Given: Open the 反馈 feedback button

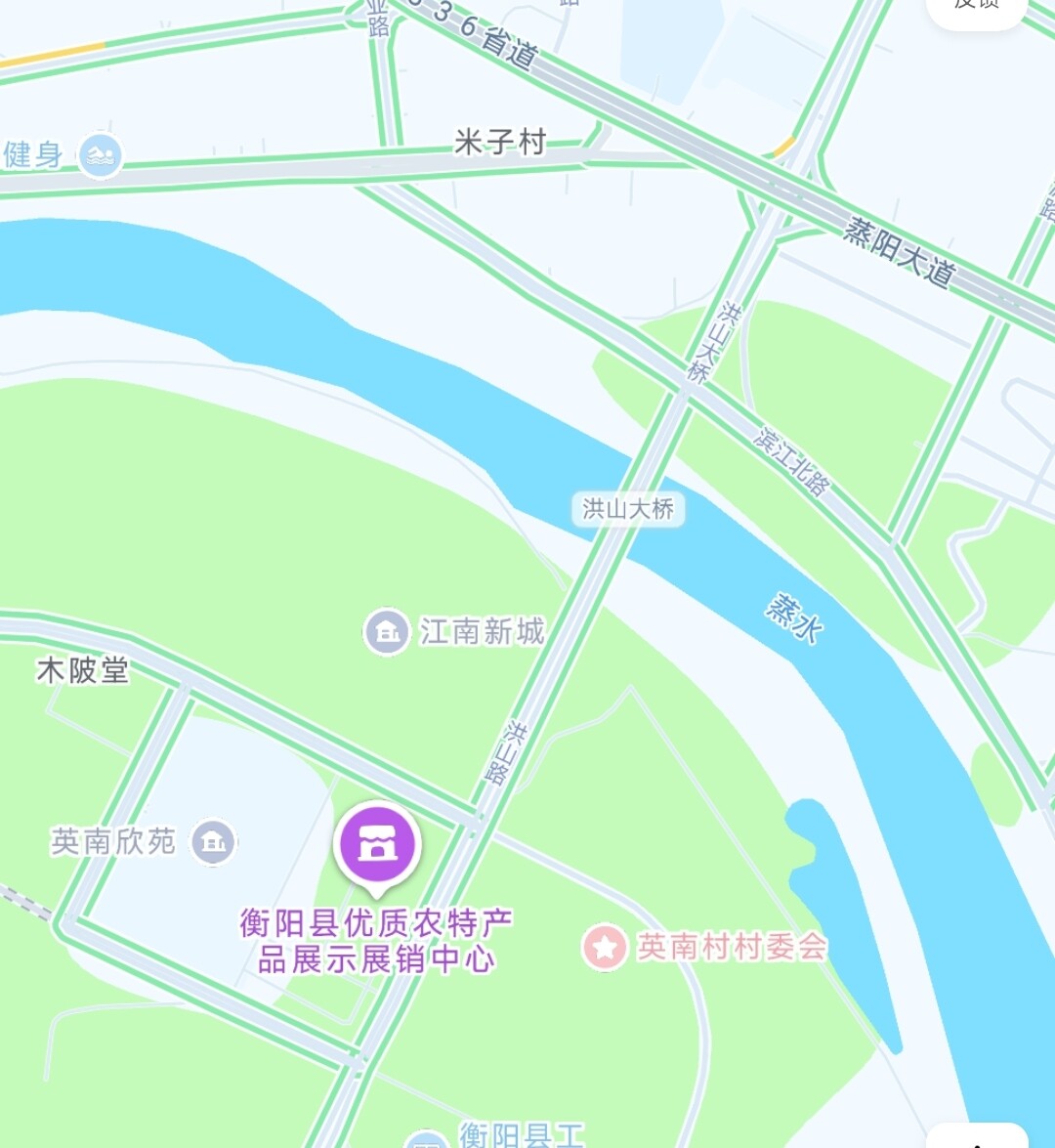Looking at the screenshot, I should (977, 8).
